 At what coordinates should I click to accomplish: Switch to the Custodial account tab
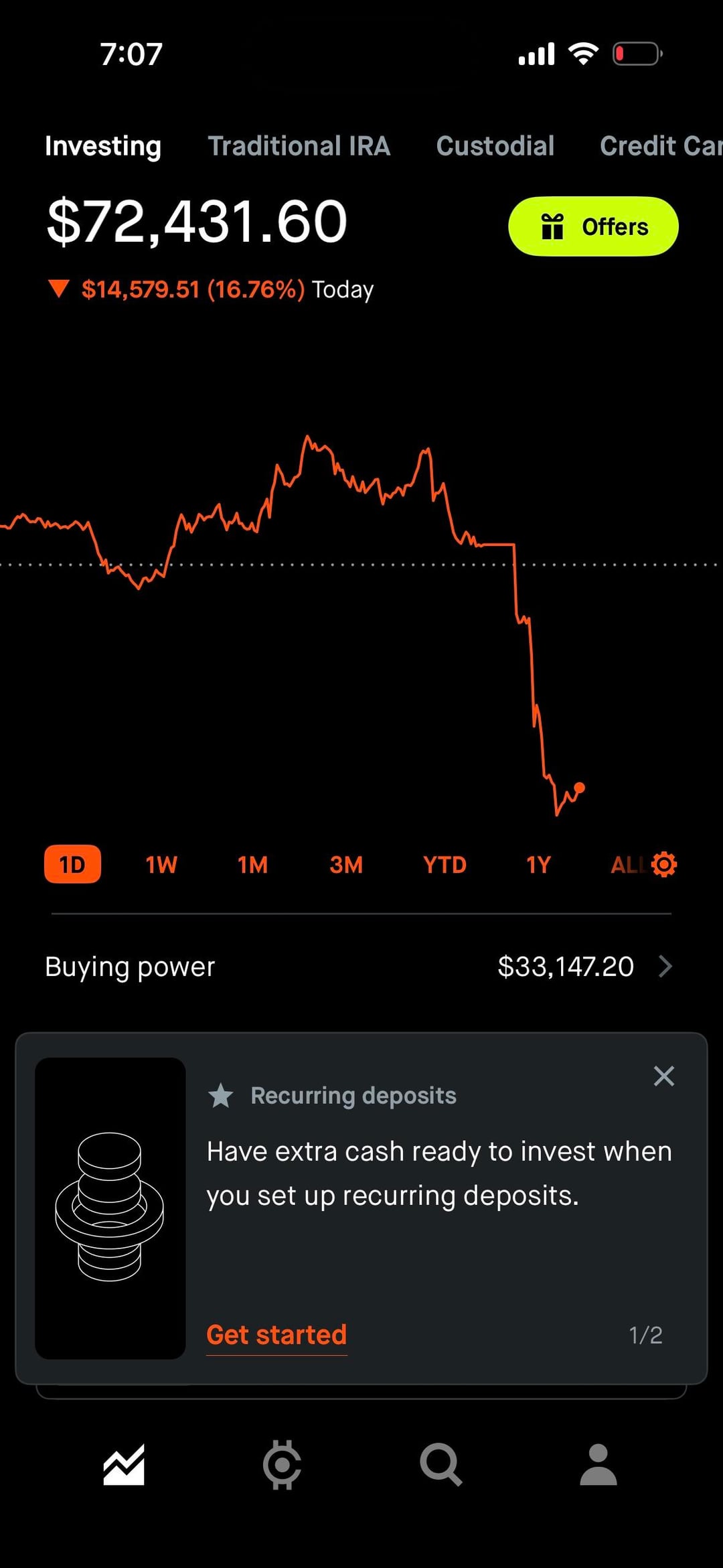[x=495, y=146]
